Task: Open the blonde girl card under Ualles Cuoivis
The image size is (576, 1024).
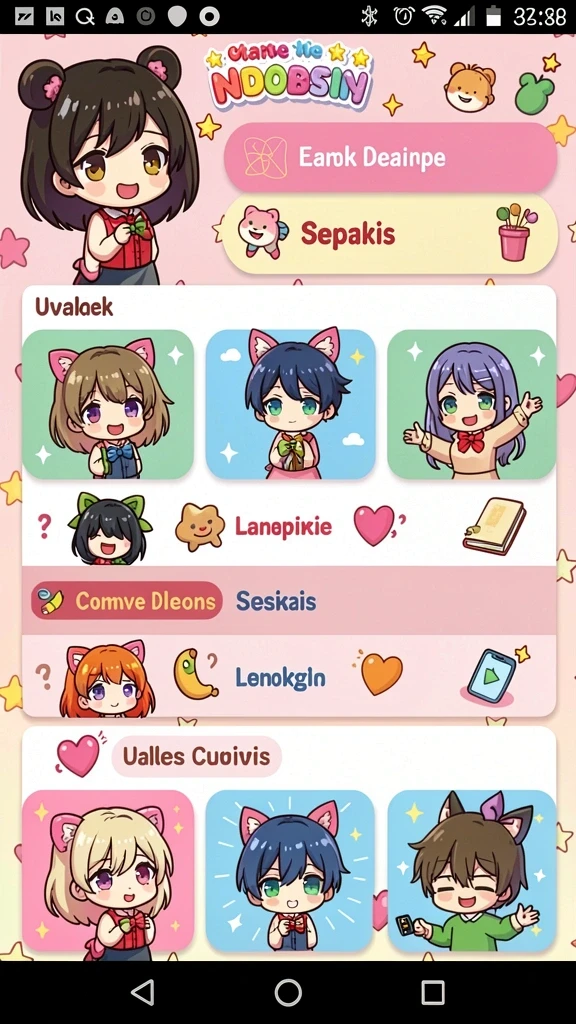Action: pyautogui.click(x=108, y=871)
